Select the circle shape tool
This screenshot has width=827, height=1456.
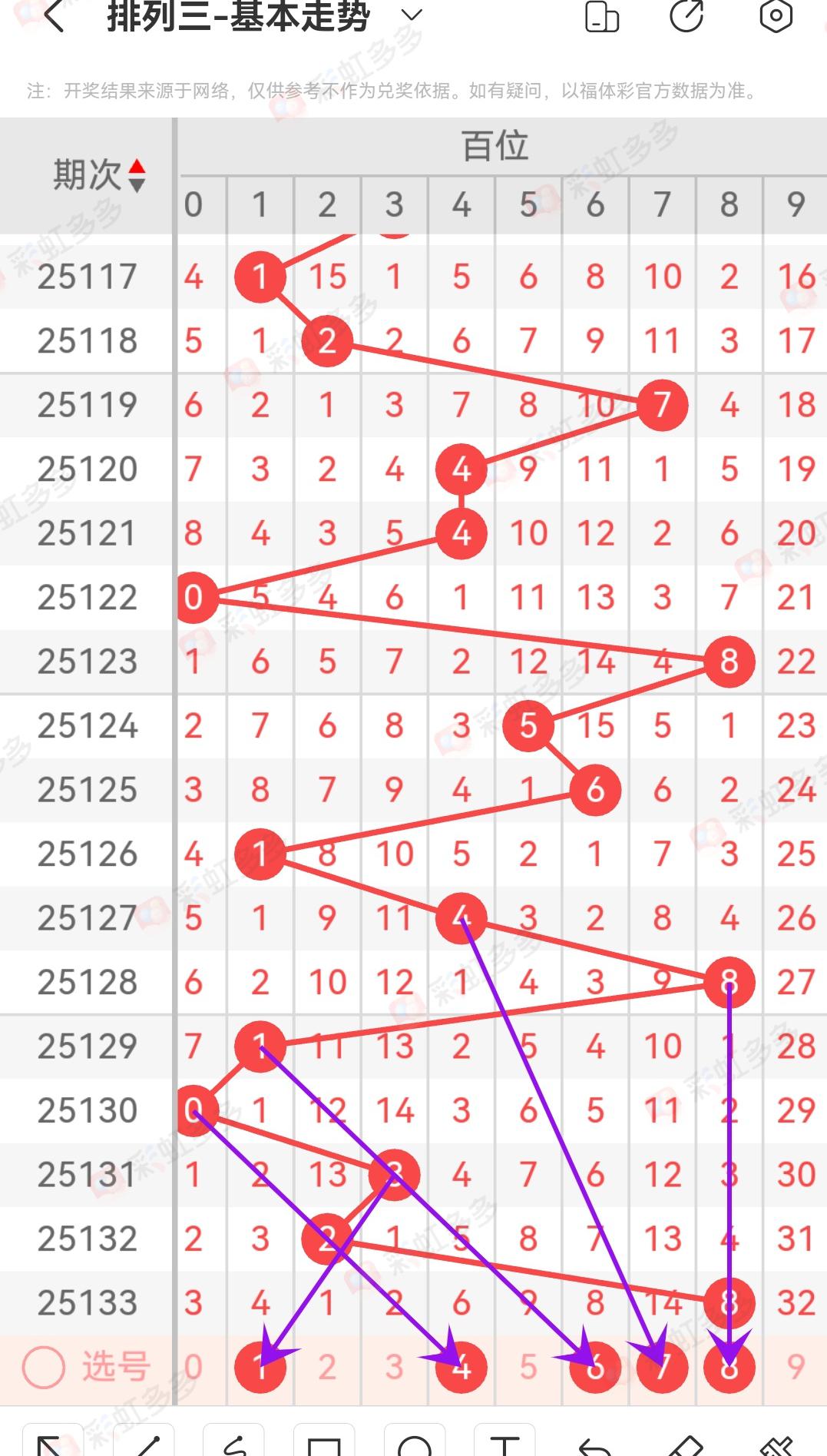[x=415, y=1441]
